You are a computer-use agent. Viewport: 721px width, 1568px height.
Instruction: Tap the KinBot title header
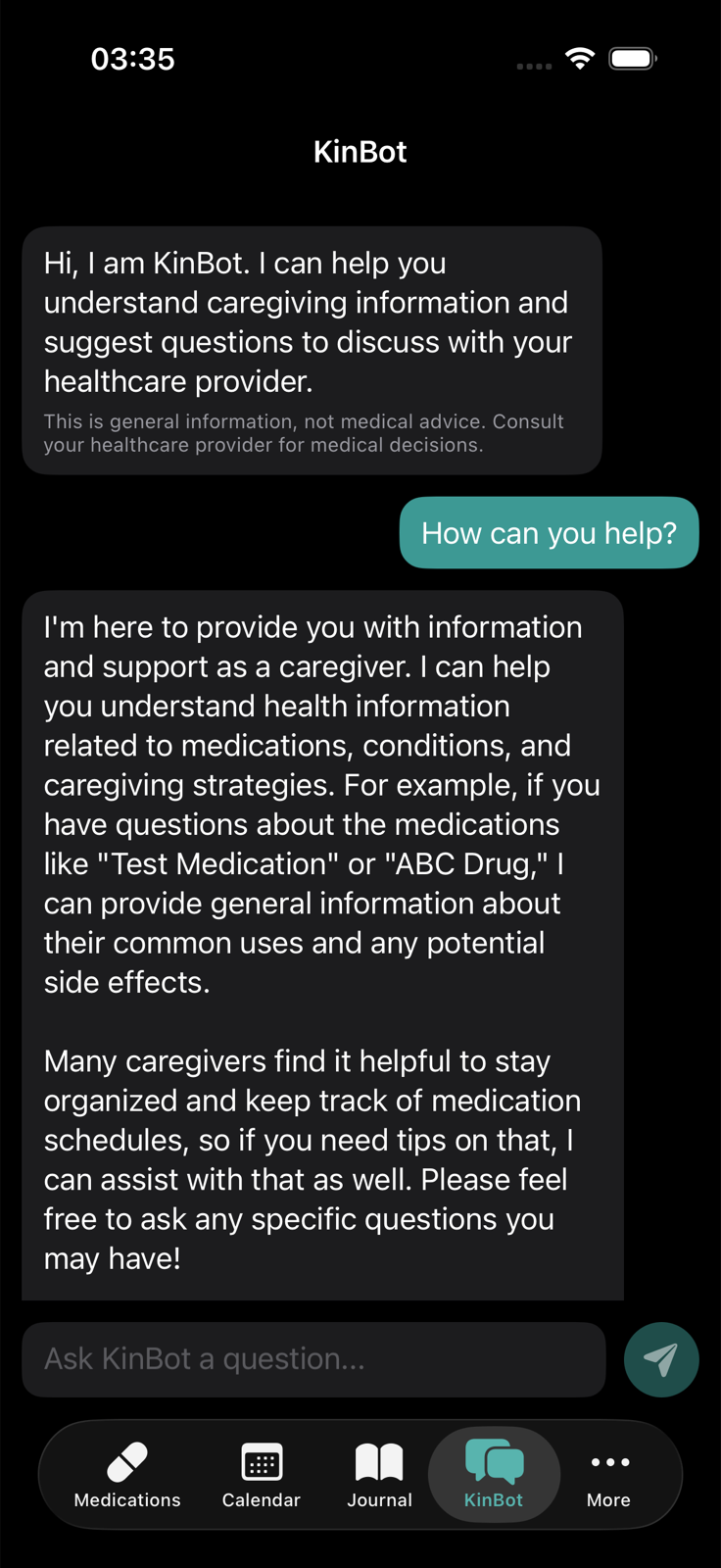pyautogui.click(x=360, y=151)
